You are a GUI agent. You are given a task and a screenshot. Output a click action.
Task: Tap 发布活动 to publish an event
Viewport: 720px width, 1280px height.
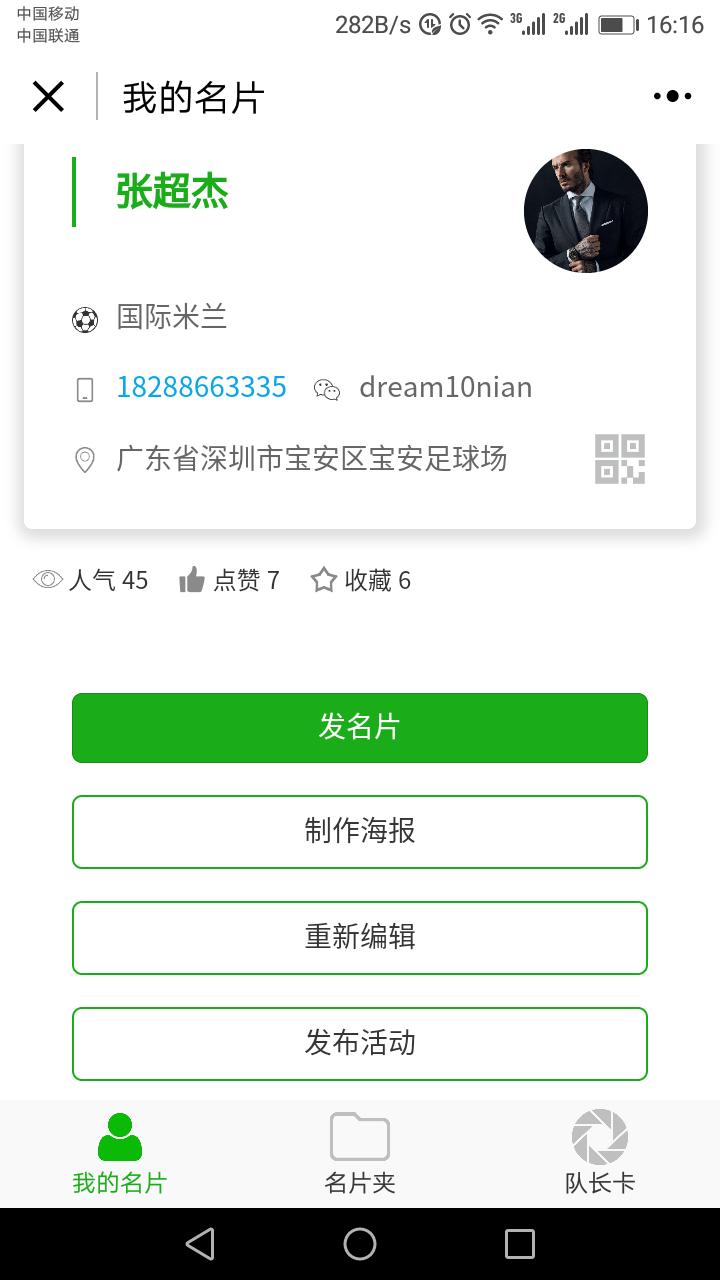360,1044
